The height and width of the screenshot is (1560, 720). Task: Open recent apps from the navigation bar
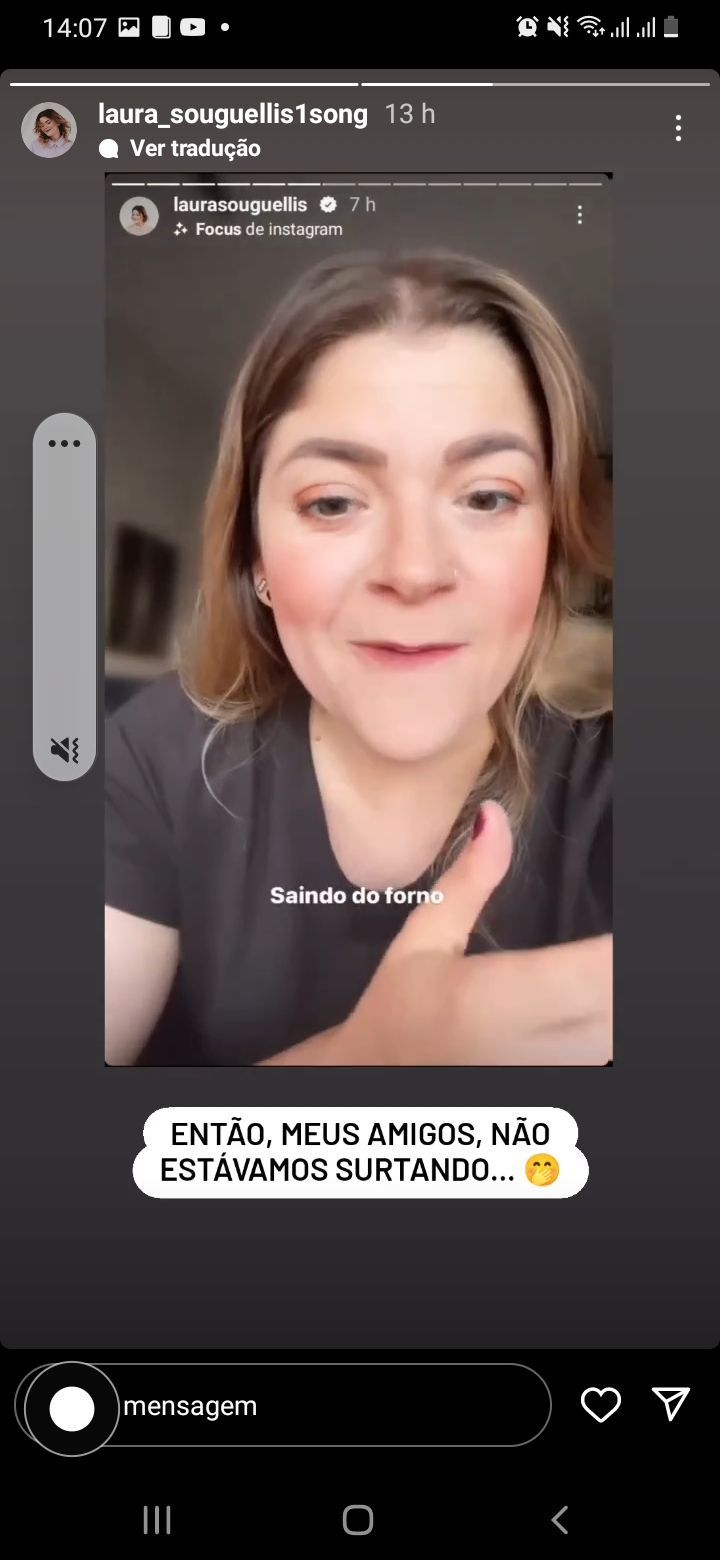[x=157, y=1520]
